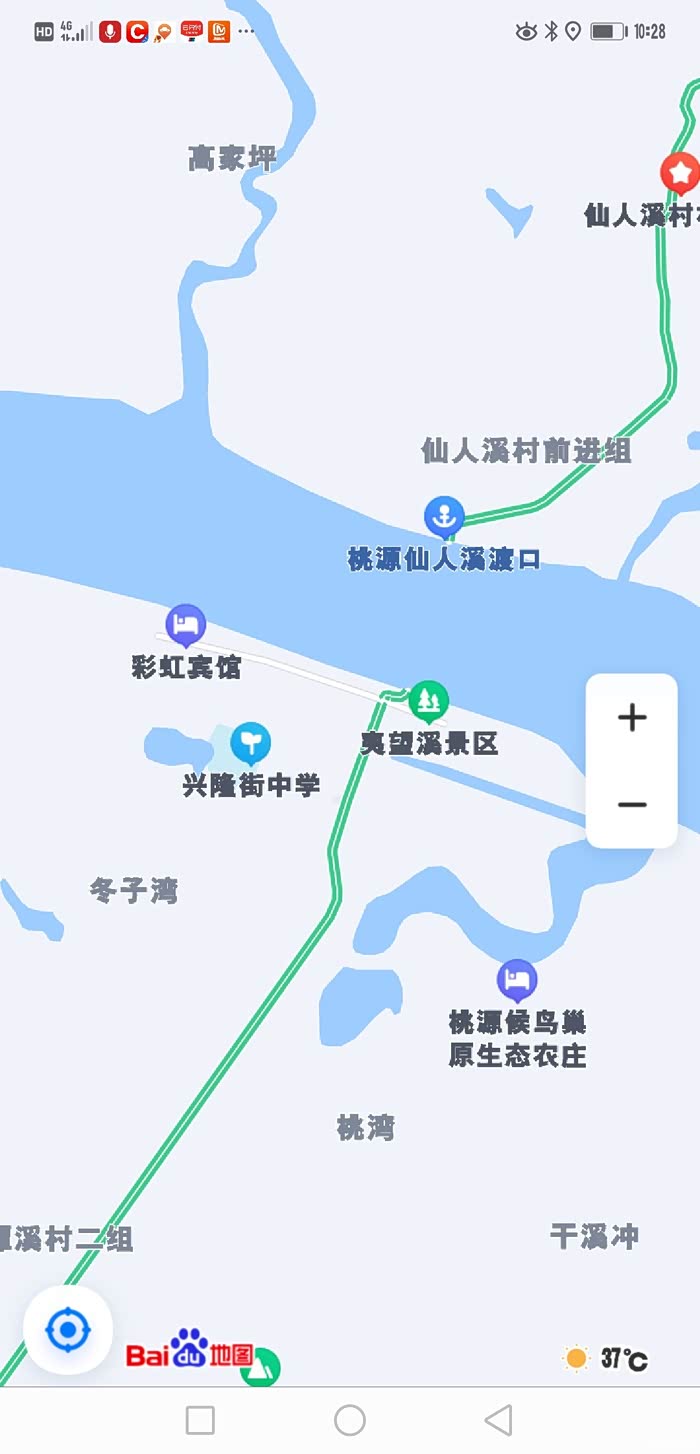
Task: Recenter map on my current location
Action: coord(68,1330)
